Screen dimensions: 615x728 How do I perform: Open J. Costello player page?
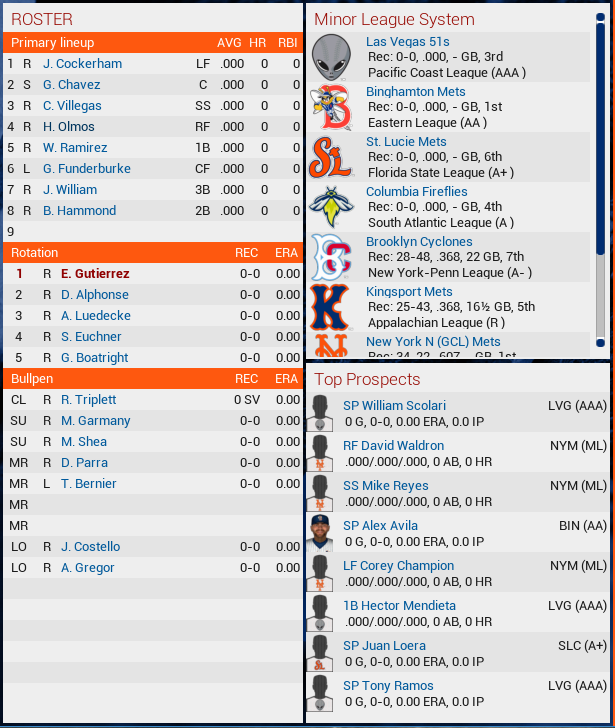click(90, 547)
